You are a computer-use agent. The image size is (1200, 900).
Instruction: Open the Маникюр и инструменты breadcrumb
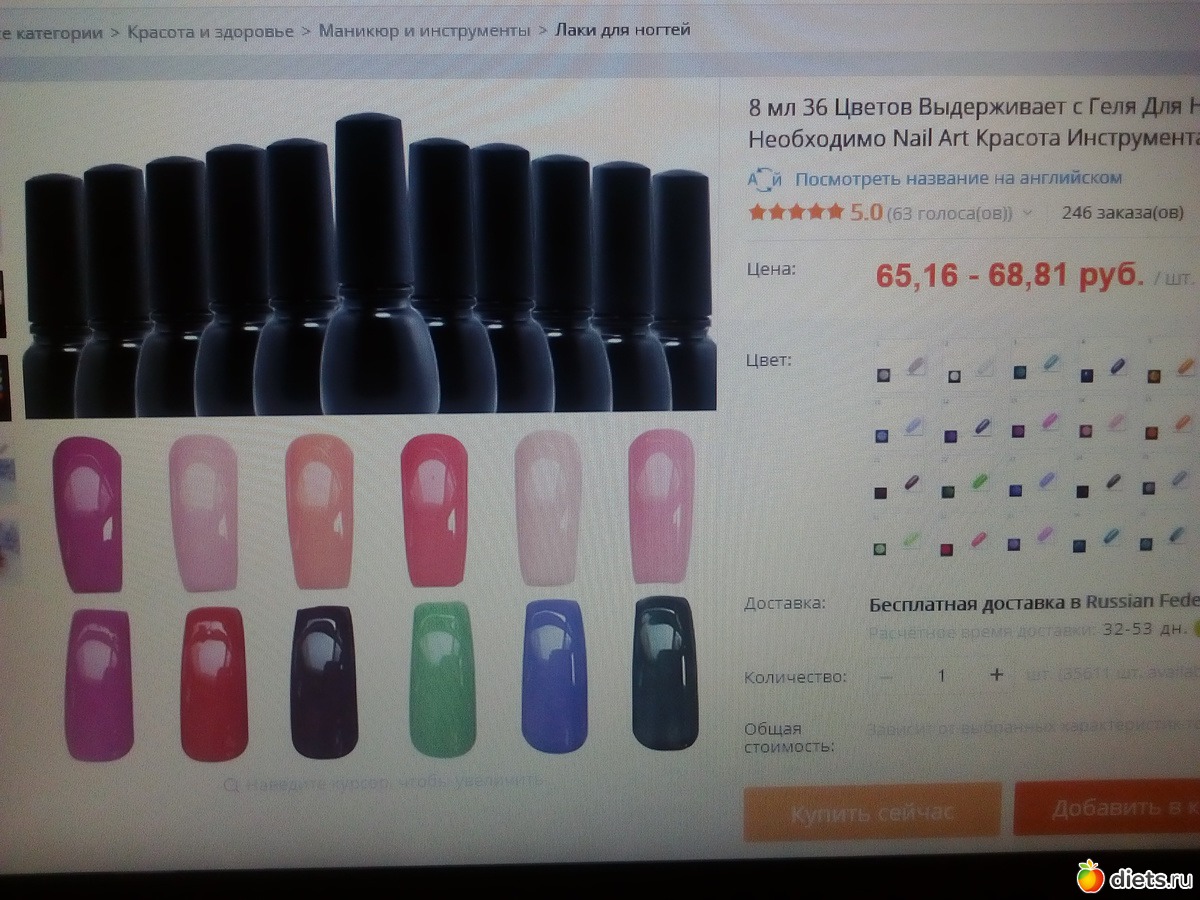tap(424, 31)
